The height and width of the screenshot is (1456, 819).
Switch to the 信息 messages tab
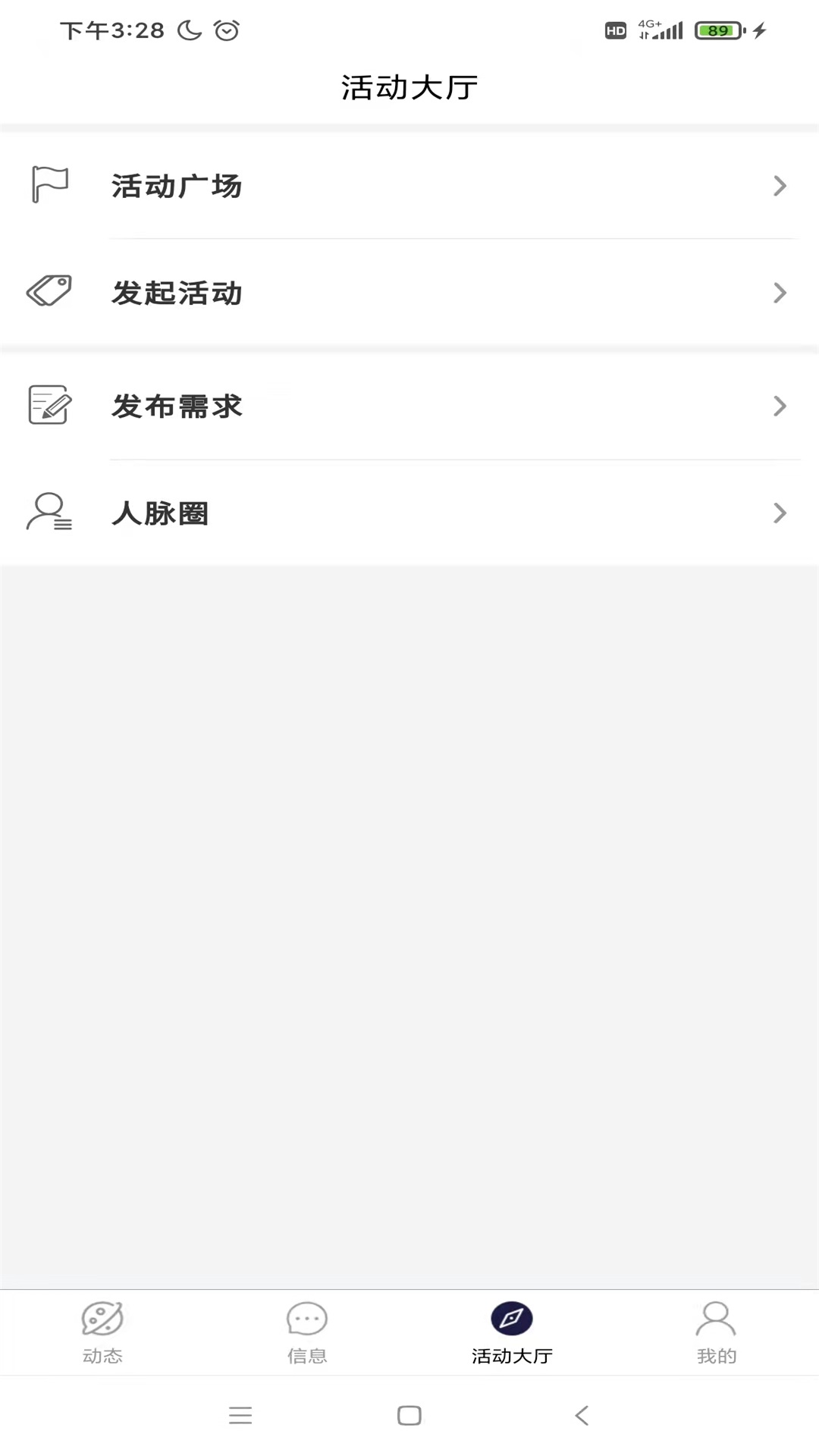(307, 1332)
